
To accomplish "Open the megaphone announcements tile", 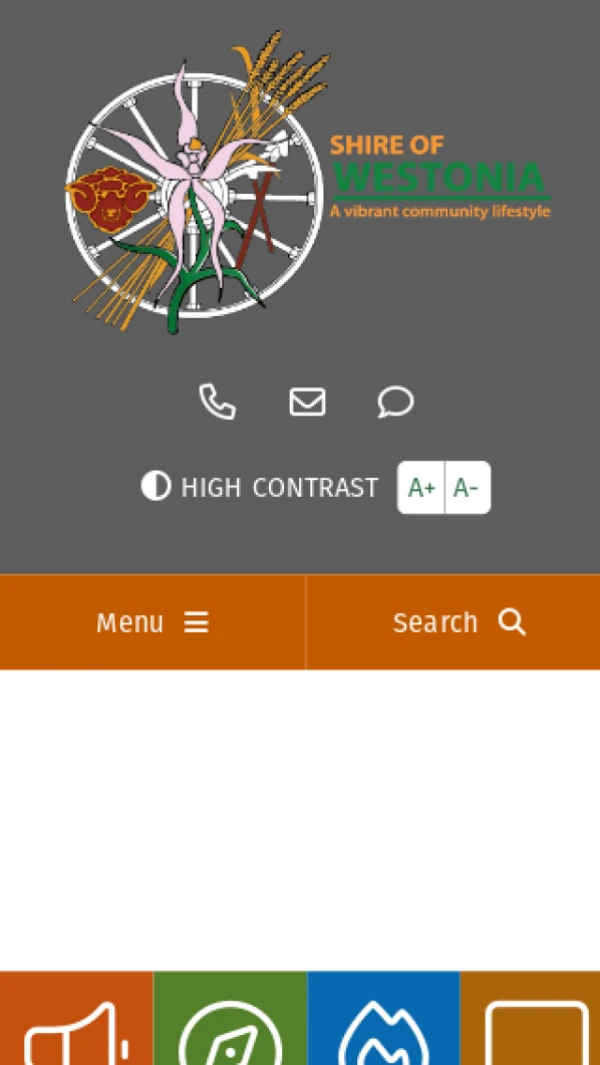I will pos(77,1020).
